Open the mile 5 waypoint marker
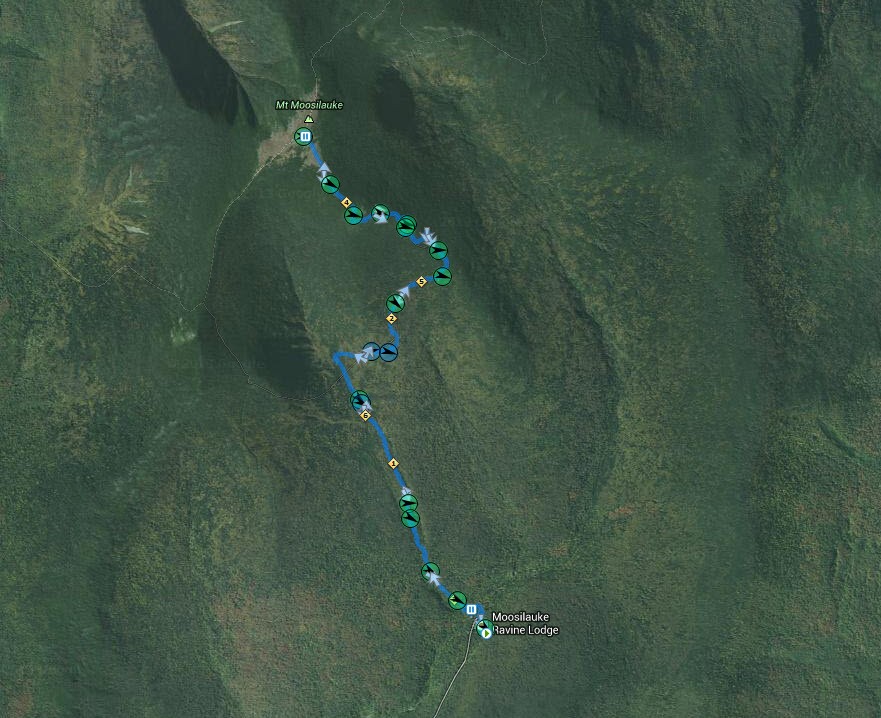Screen dimensions: 881x718 [421, 282]
